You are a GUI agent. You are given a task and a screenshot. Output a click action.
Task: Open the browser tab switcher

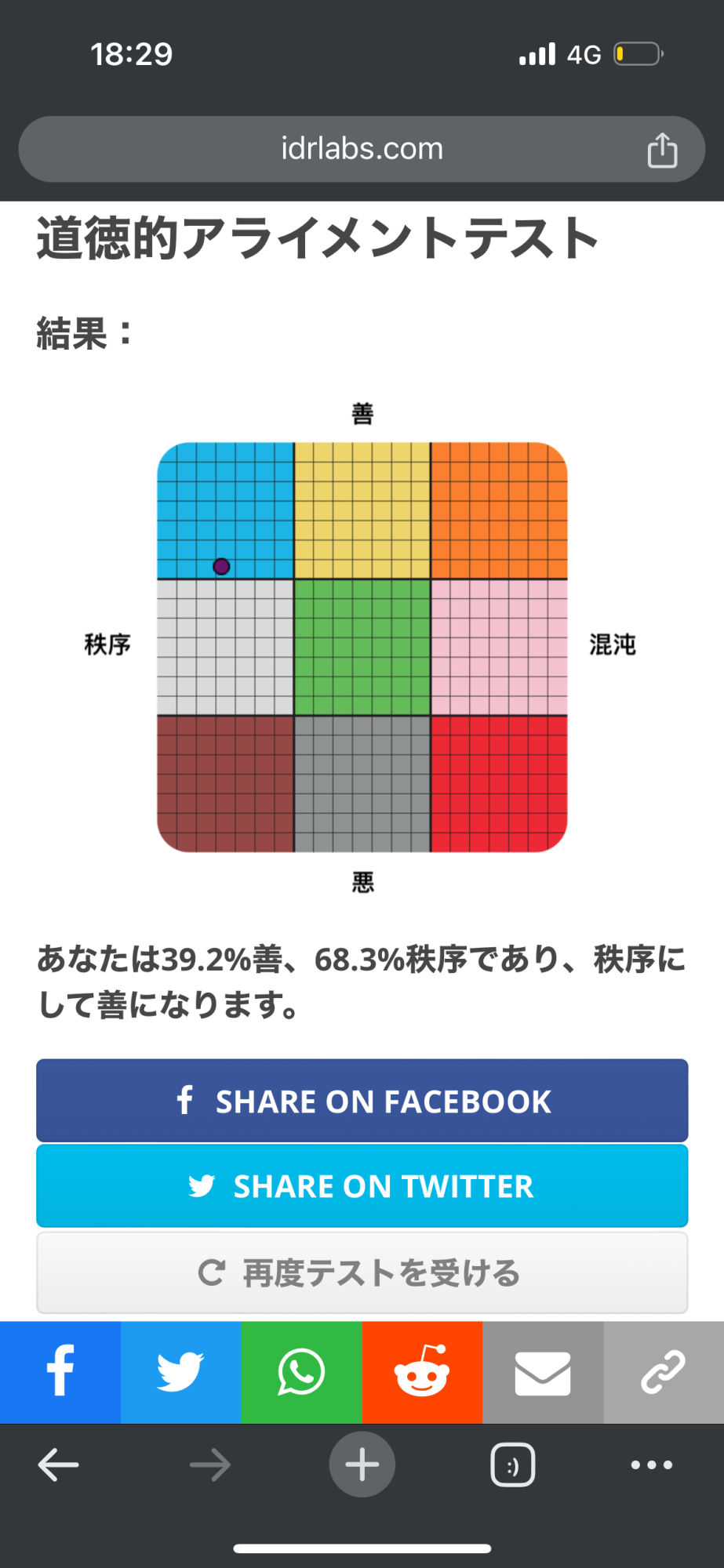tap(513, 1465)
